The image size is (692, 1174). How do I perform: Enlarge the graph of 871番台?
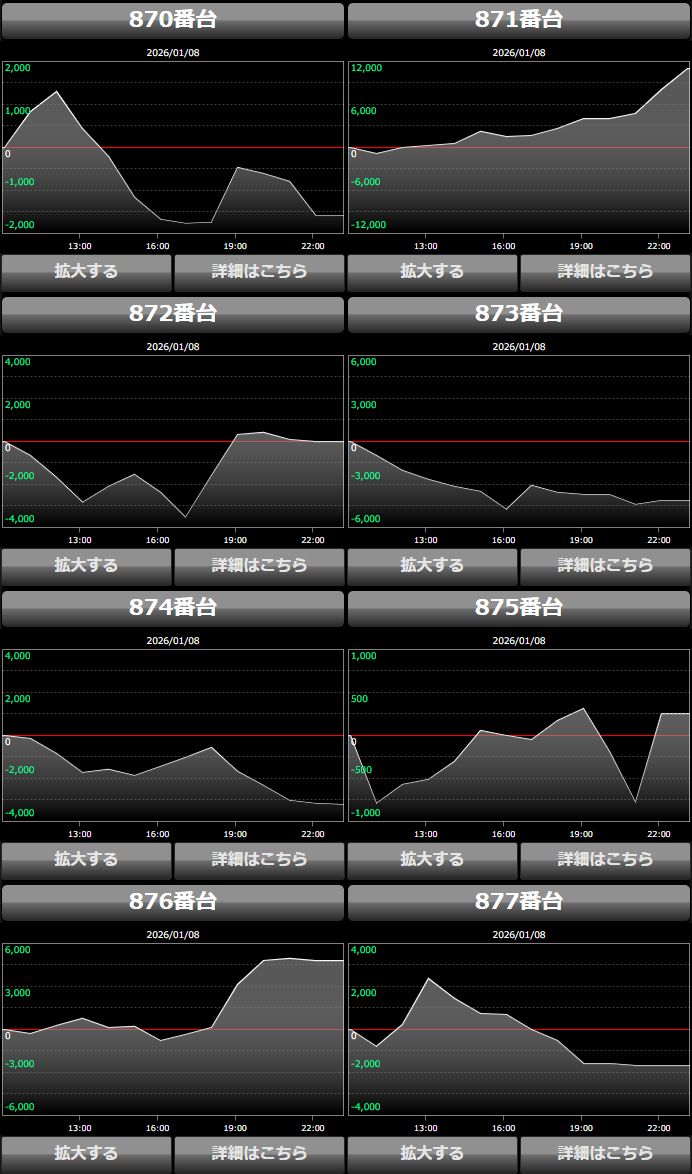(x=432, y=272)
